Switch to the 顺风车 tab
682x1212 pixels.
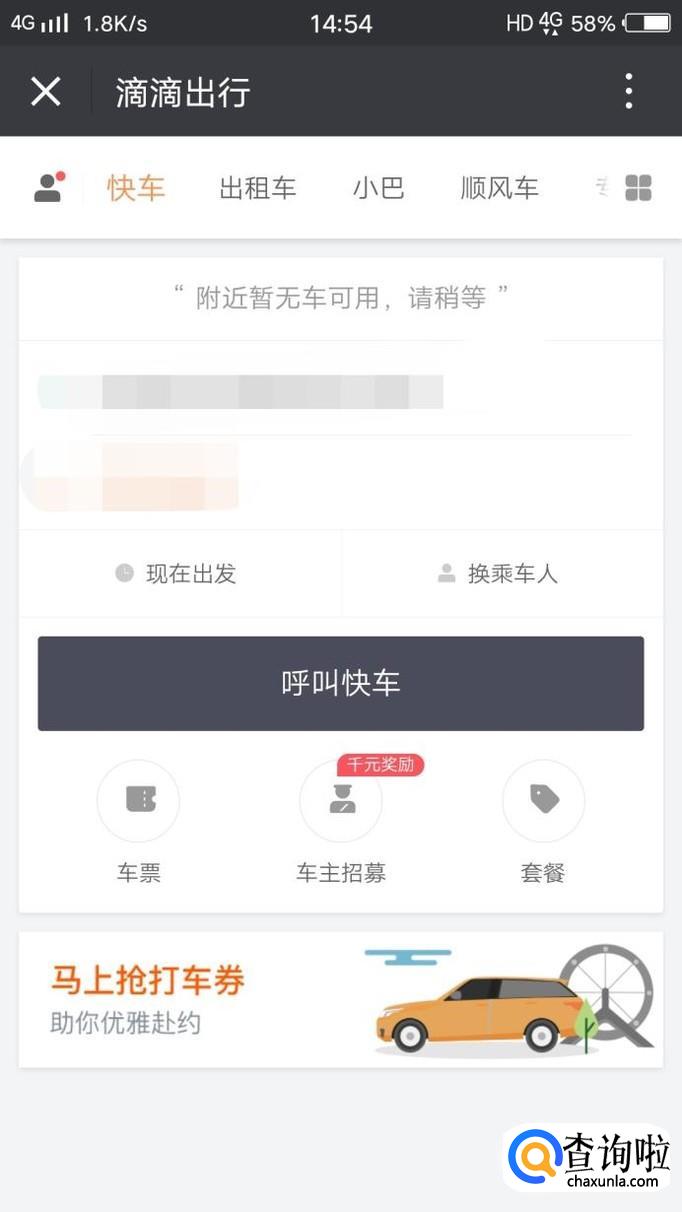(499, 187)
